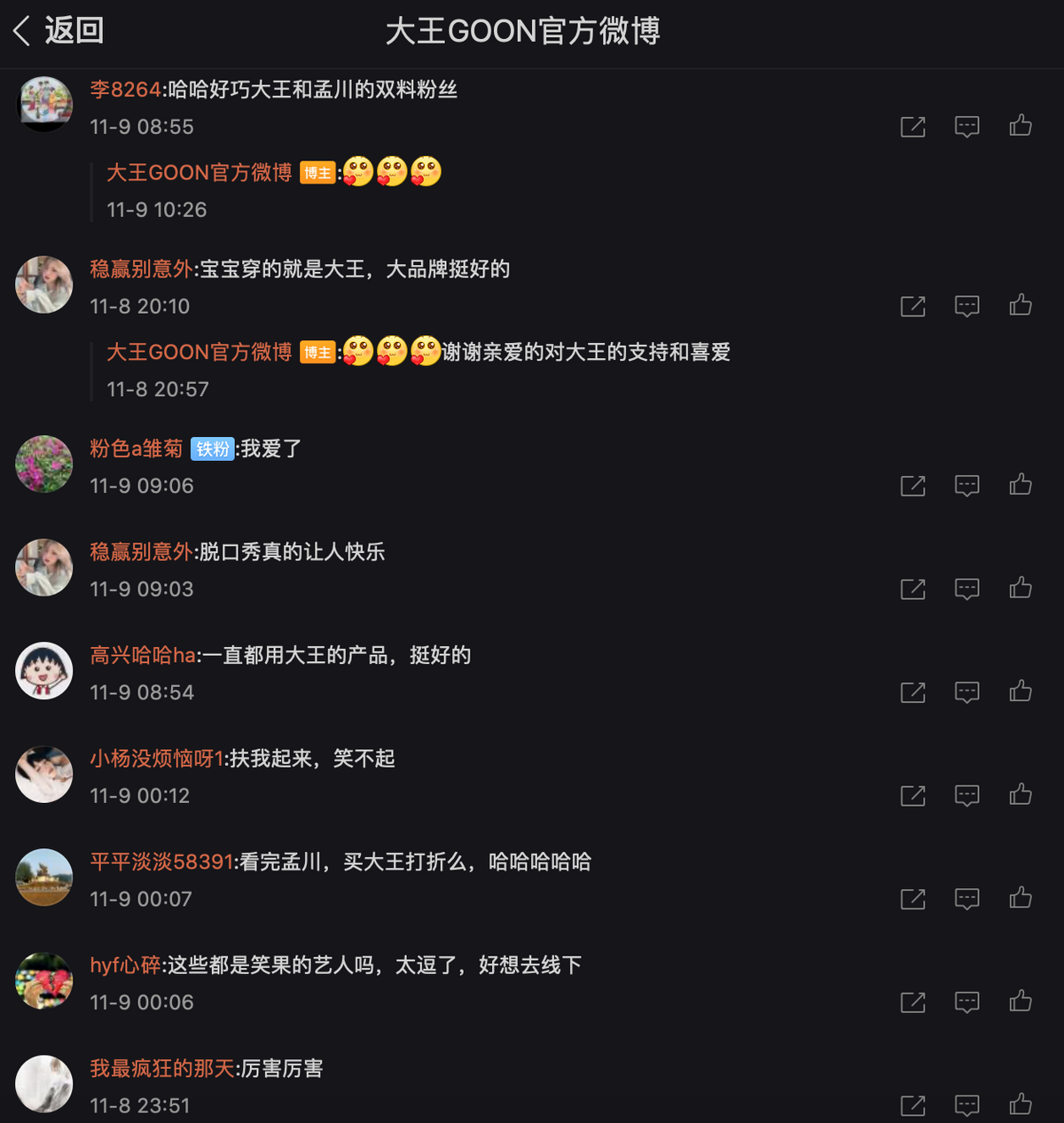Share 平平淡淡58391's comment
Image resolution: width=1064 pixels, height=1123 pixels.
tap(912, 899)
